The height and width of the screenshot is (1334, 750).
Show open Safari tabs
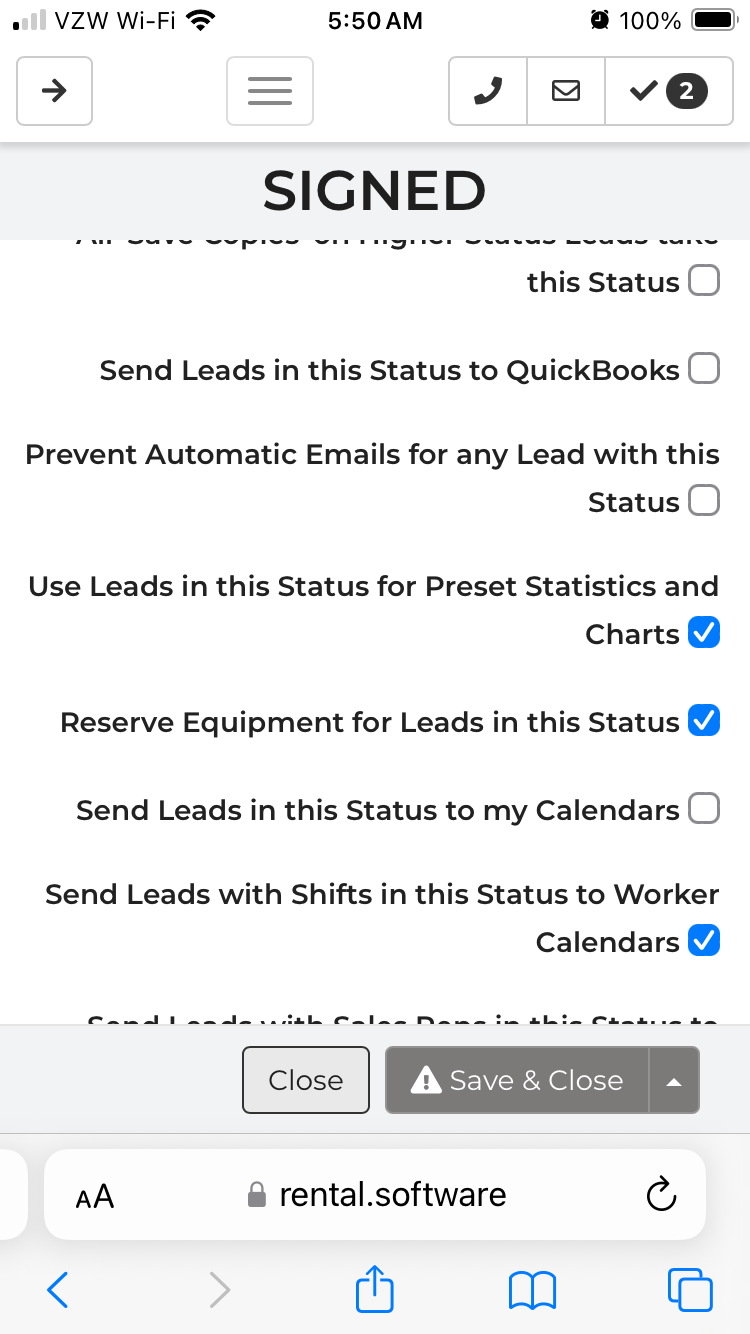690,1290
